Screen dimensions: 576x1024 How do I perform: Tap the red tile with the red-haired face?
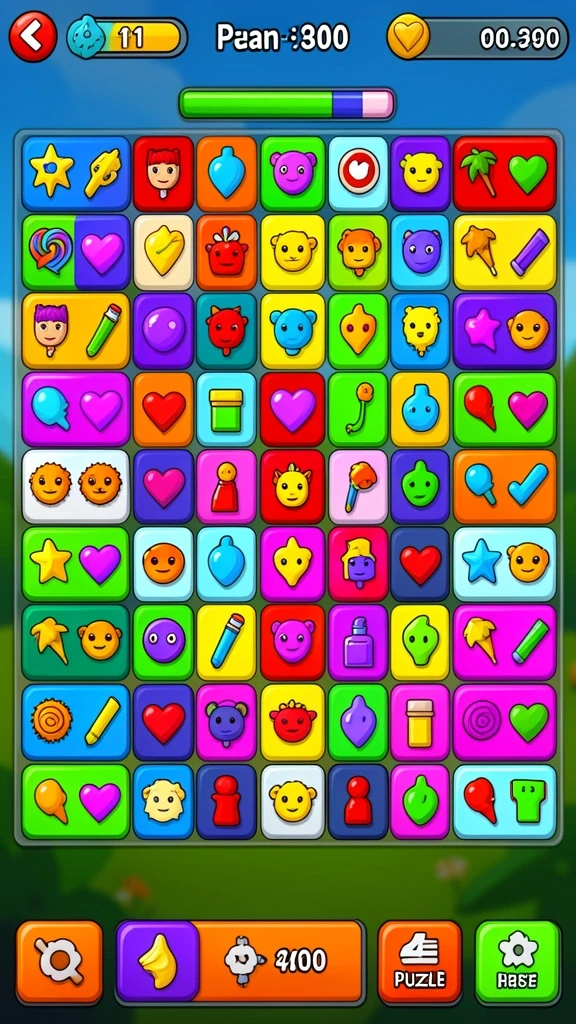tap(163, 173)
